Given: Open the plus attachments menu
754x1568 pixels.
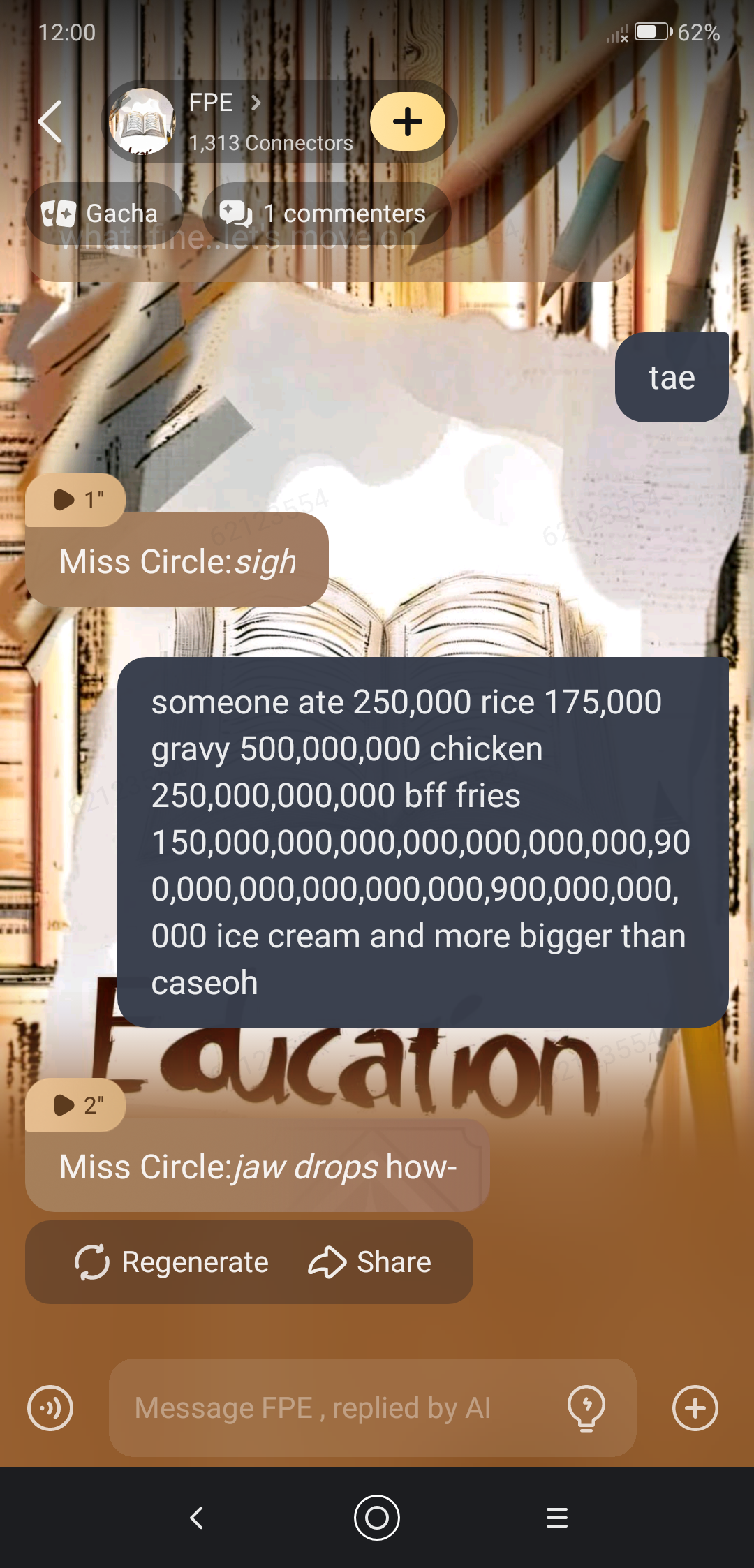Looking at the screenshot, I should tap(695, 1408).
